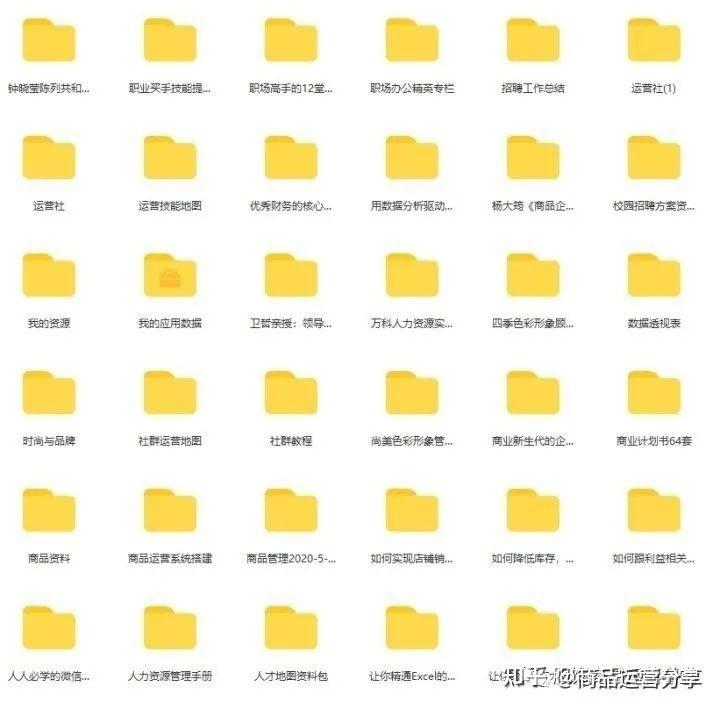Image resolution: width=720 pixels, height=708 pixels.
Task: Open the 我的应用数据 folder
Action: pyautogui.click(x=170, y=275)
